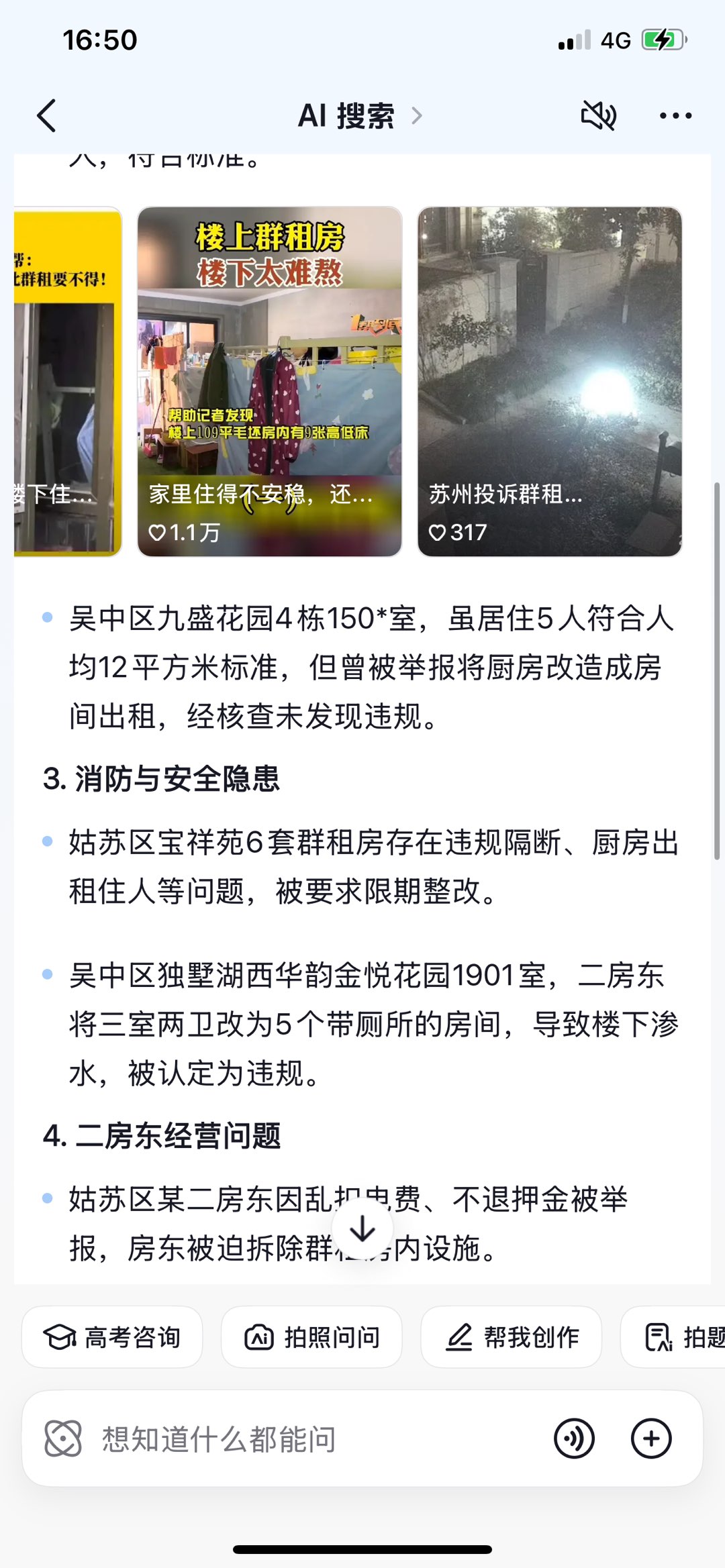Jump to bottom with the down-arrow button
Screen dimensions: 725x1568
(x=362, y=1229)
